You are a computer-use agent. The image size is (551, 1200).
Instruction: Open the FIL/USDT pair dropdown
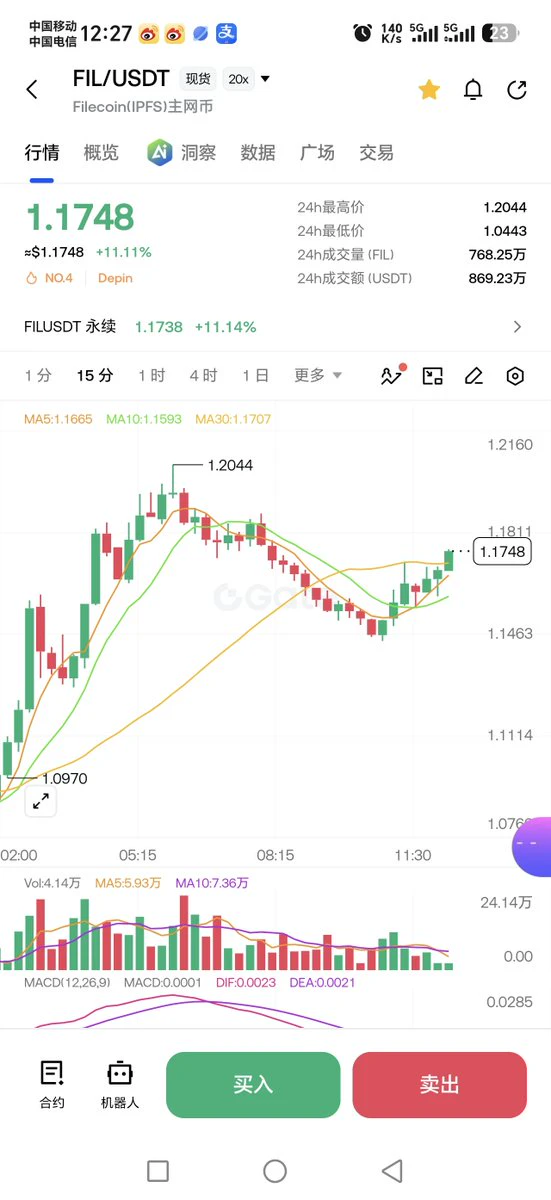(x=265, y=79)
